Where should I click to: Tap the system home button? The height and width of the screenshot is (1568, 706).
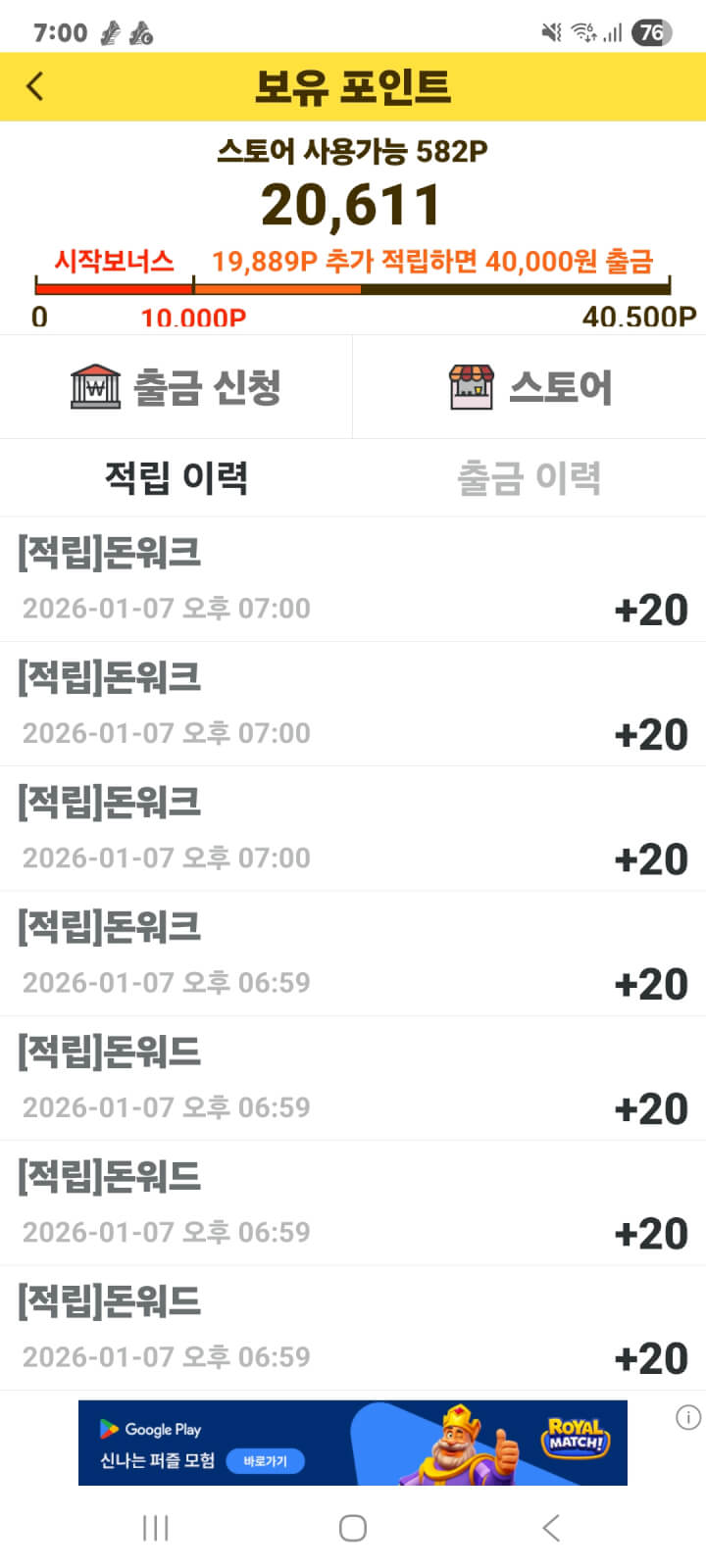[353, 1528]
